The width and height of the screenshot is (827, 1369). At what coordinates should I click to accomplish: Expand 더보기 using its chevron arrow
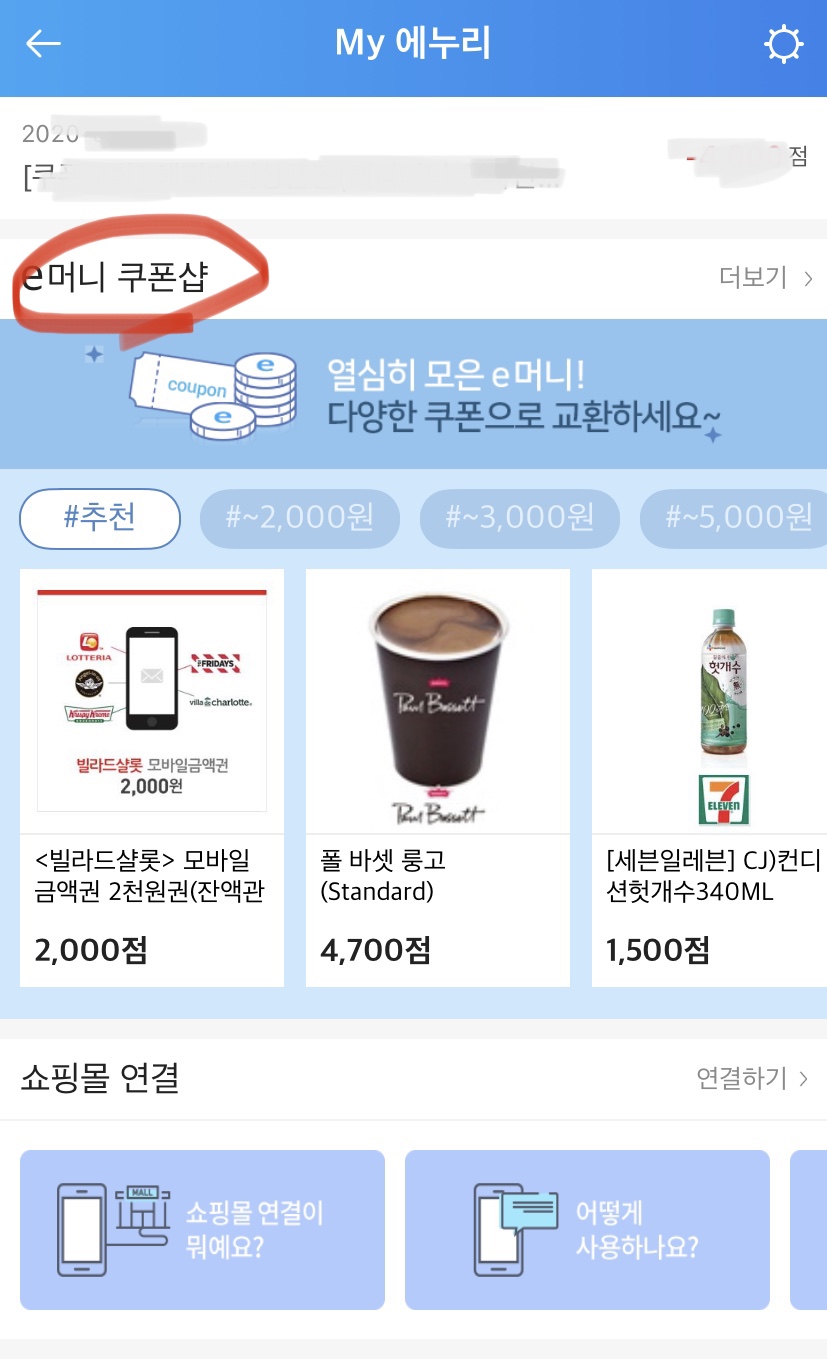pos(808,279)
